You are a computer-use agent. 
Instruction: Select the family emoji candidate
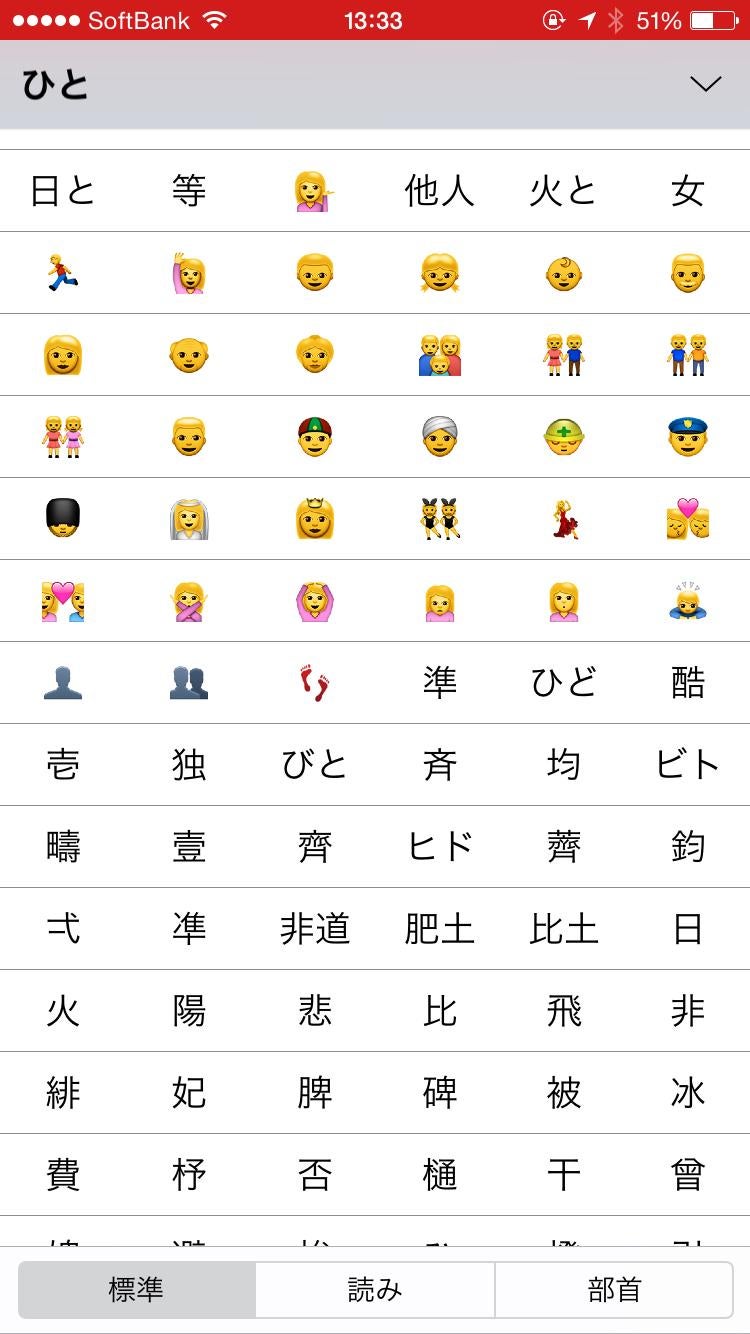438,354
